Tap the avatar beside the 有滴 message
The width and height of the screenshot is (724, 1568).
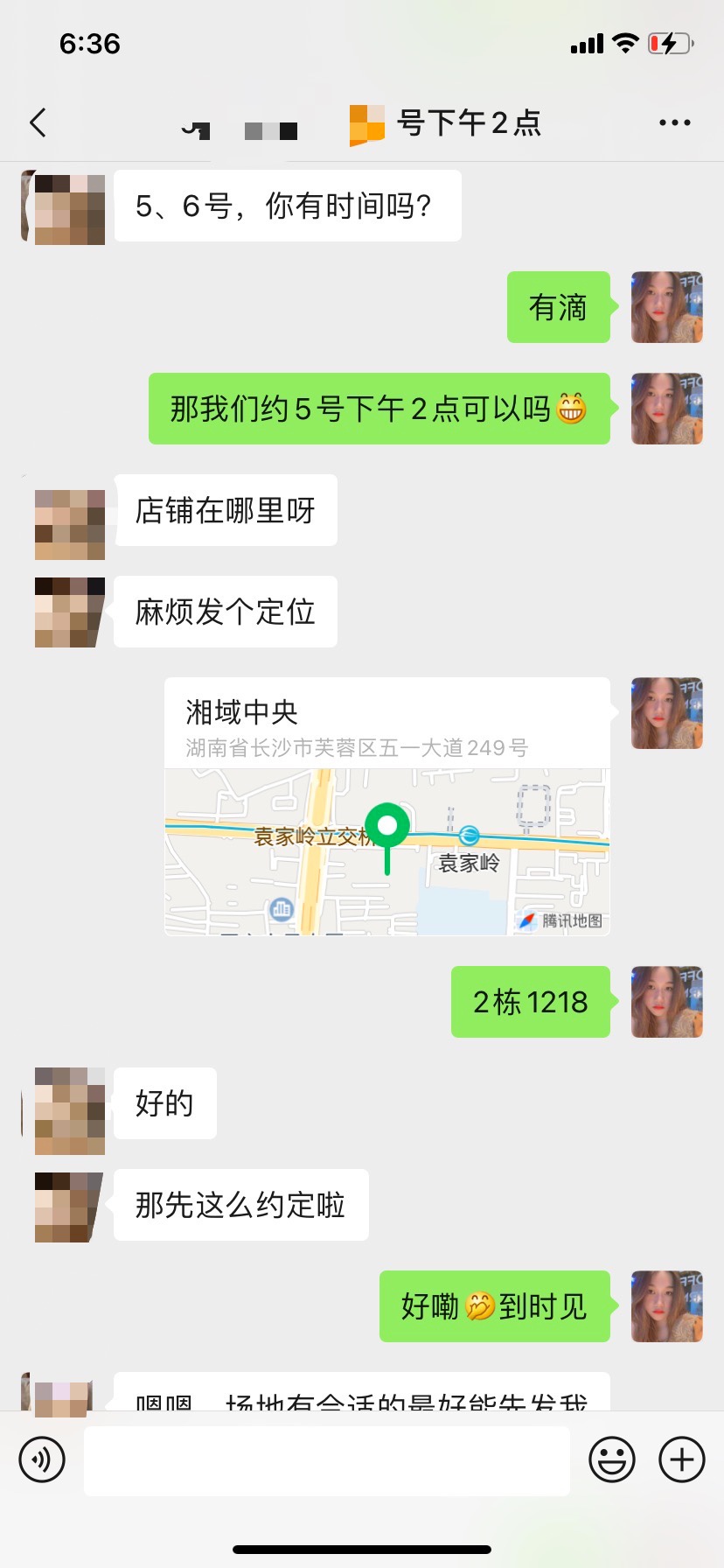click(x=667, y=307)
